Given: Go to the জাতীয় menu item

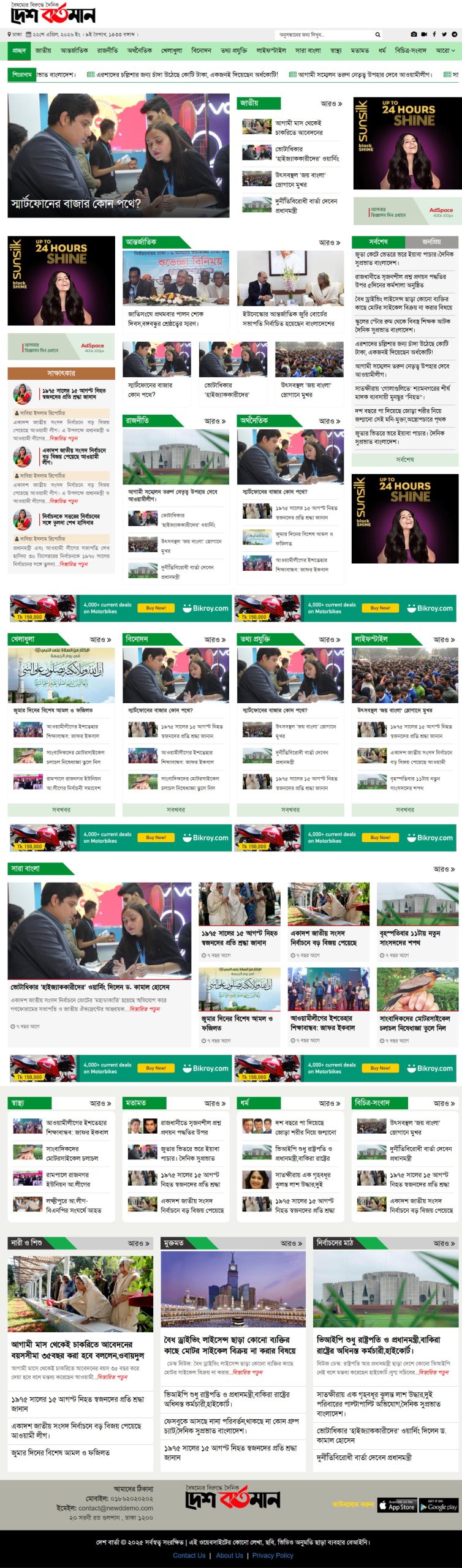Looking at the screenshot, I should click(x=44, y=51).
